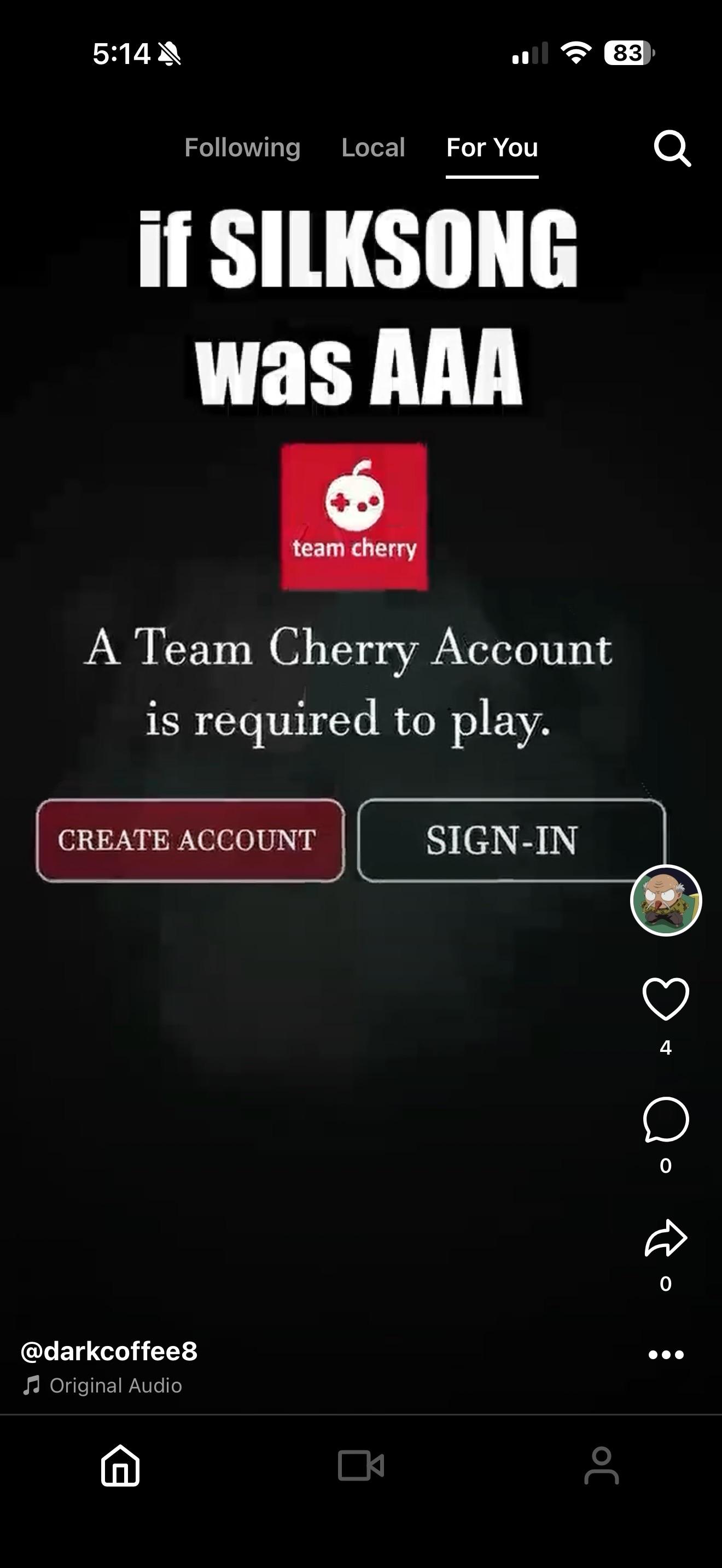The image size is (722, 1568).
Task: Go to the Home tab
Action: (120, 1466)
